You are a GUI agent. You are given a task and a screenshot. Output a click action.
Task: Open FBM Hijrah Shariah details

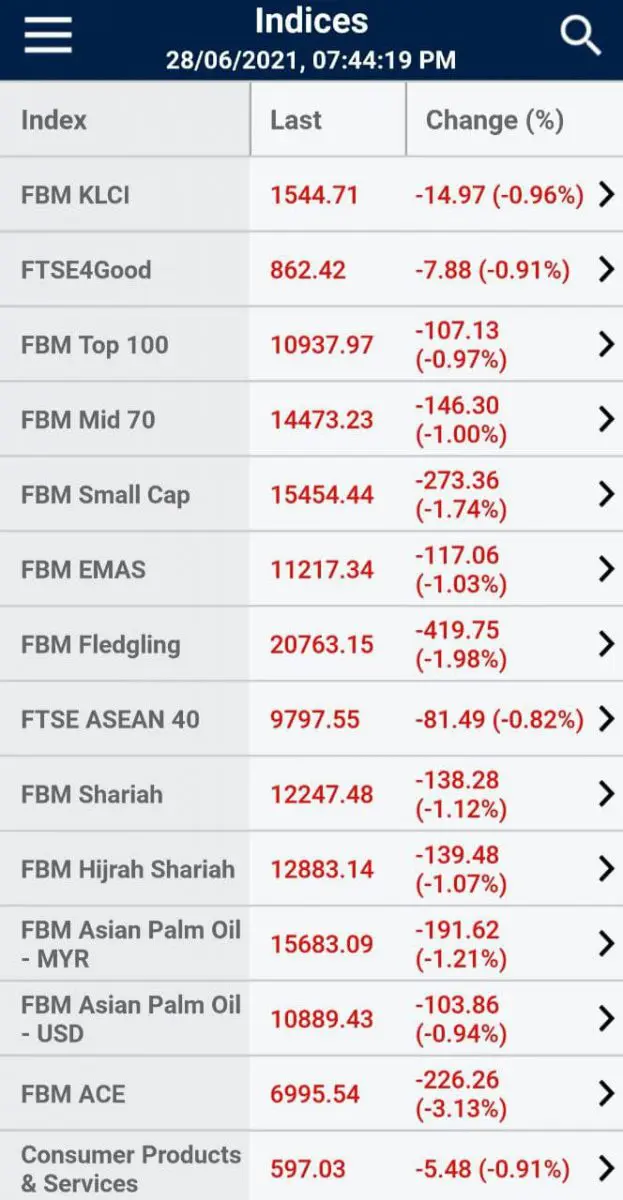[311, 869]
